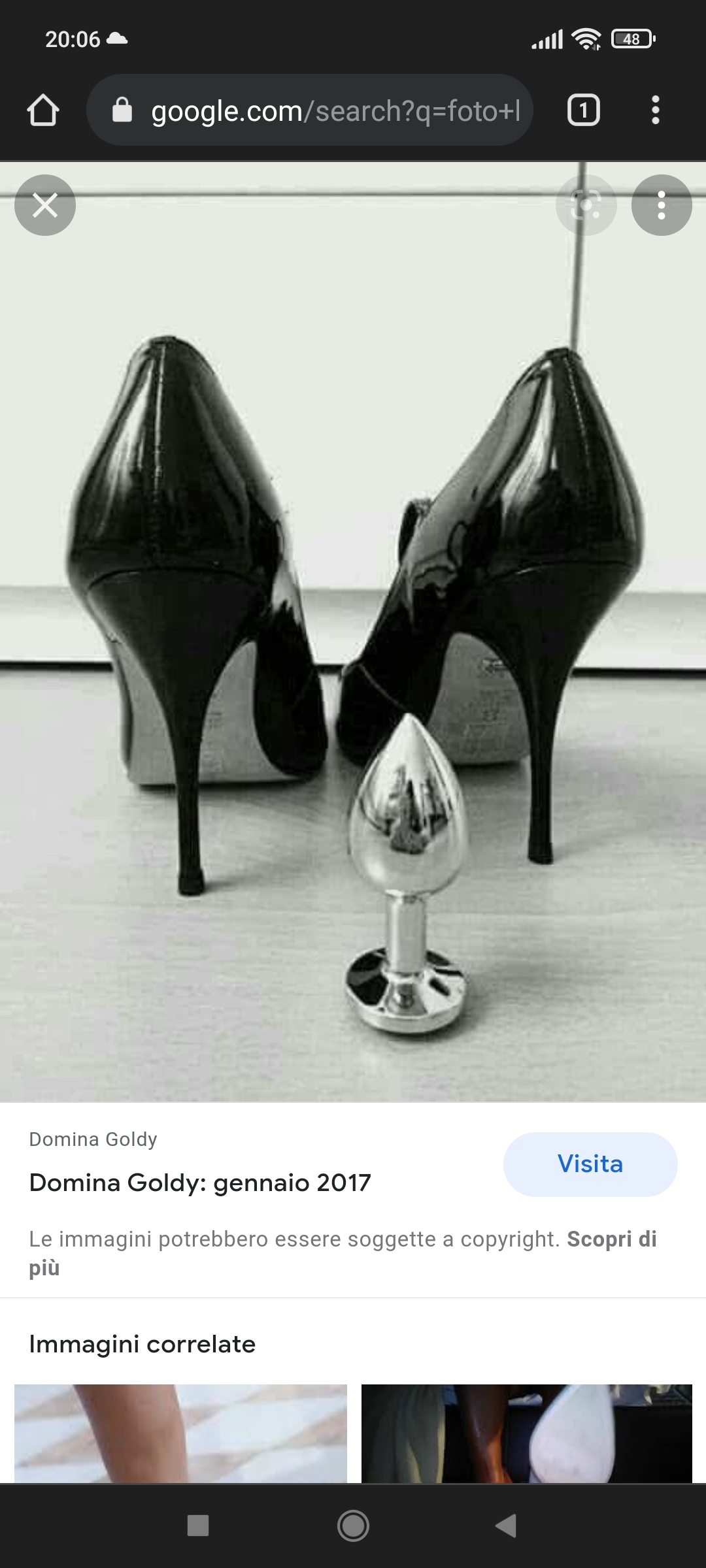Close the image preview
This screenshot has width=706, height=1568.
pyautogui.click(x=45, y=205)
